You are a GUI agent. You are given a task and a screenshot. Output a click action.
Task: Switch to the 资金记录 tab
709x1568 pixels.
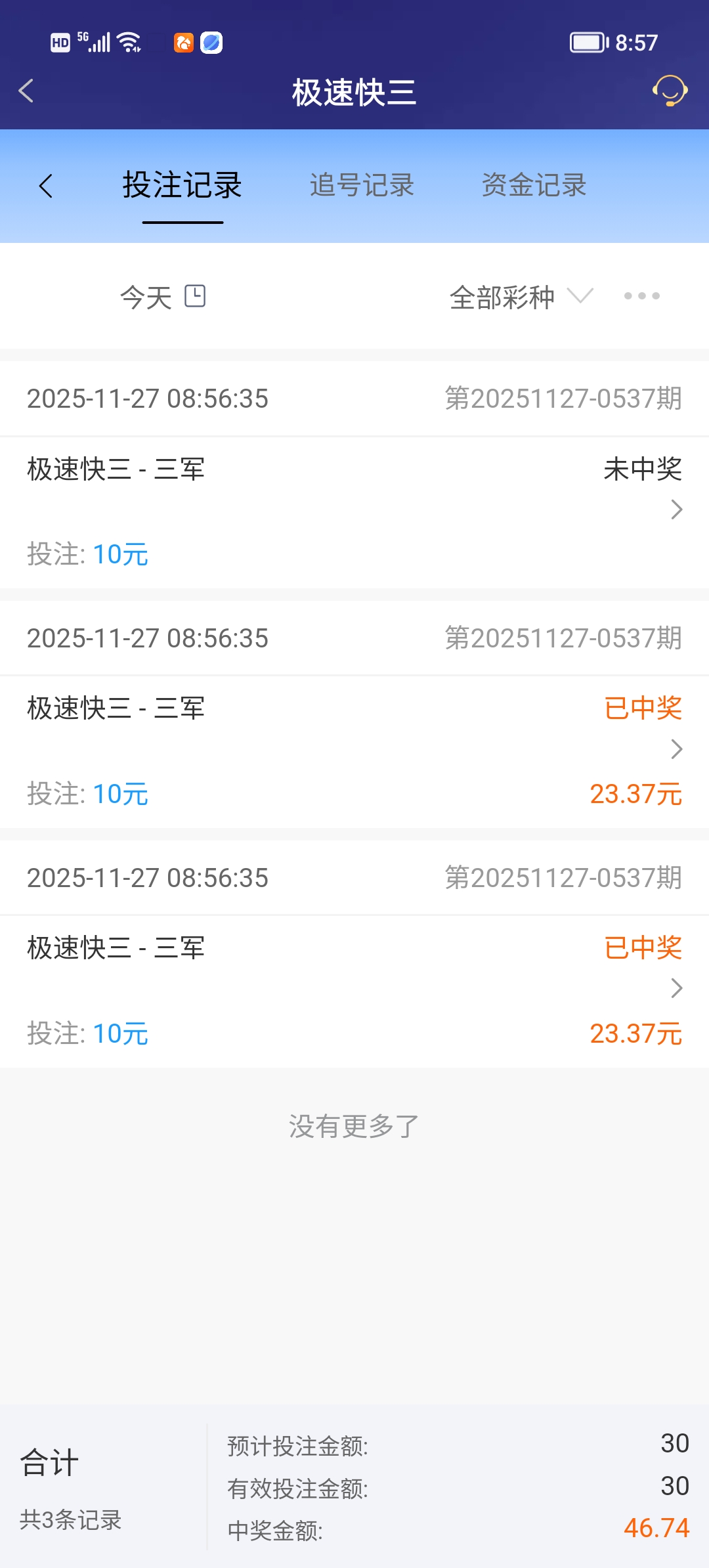[x=534, y=186]
